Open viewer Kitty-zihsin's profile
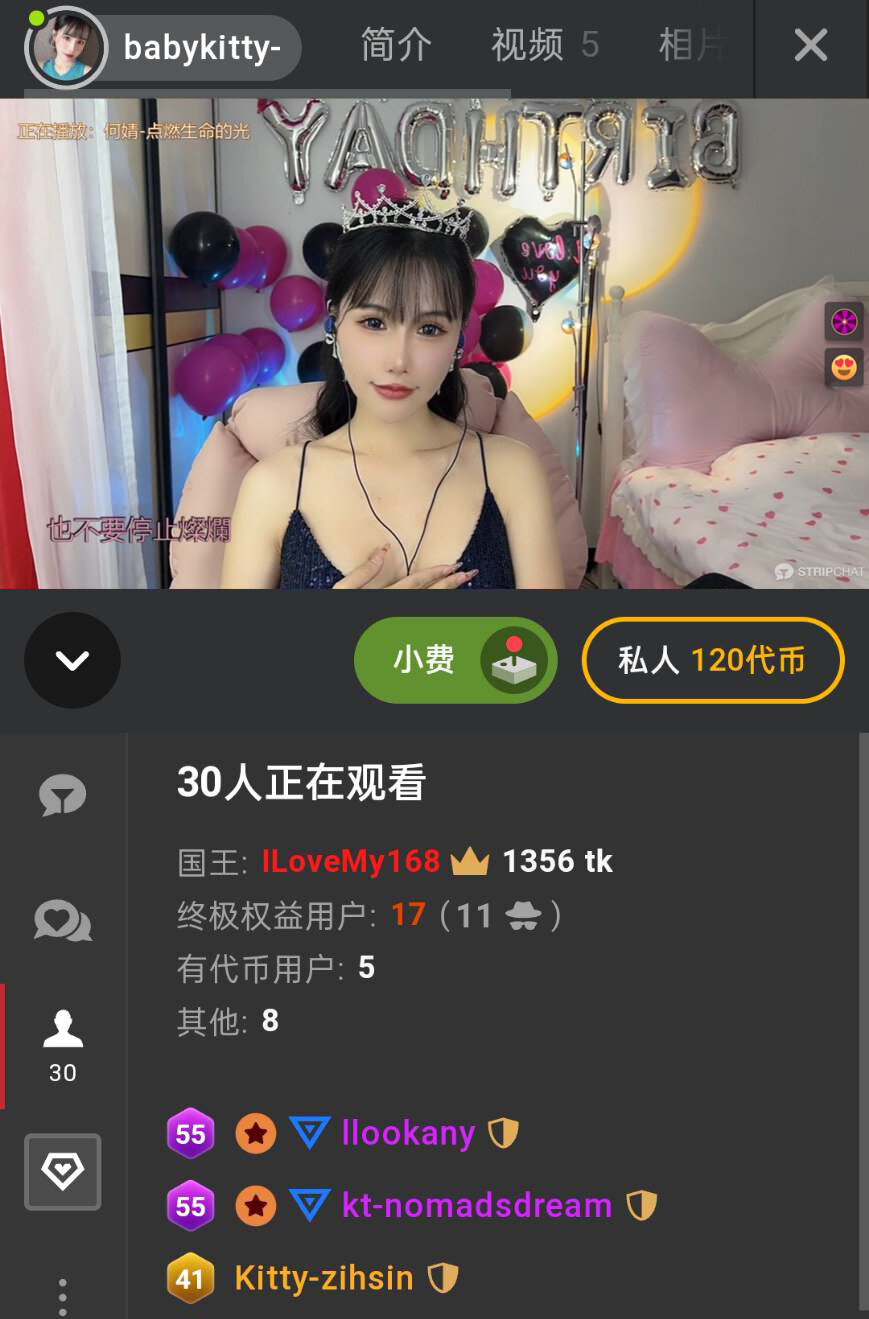This screenshot has width=869, height=1319. coord(323,1277)
